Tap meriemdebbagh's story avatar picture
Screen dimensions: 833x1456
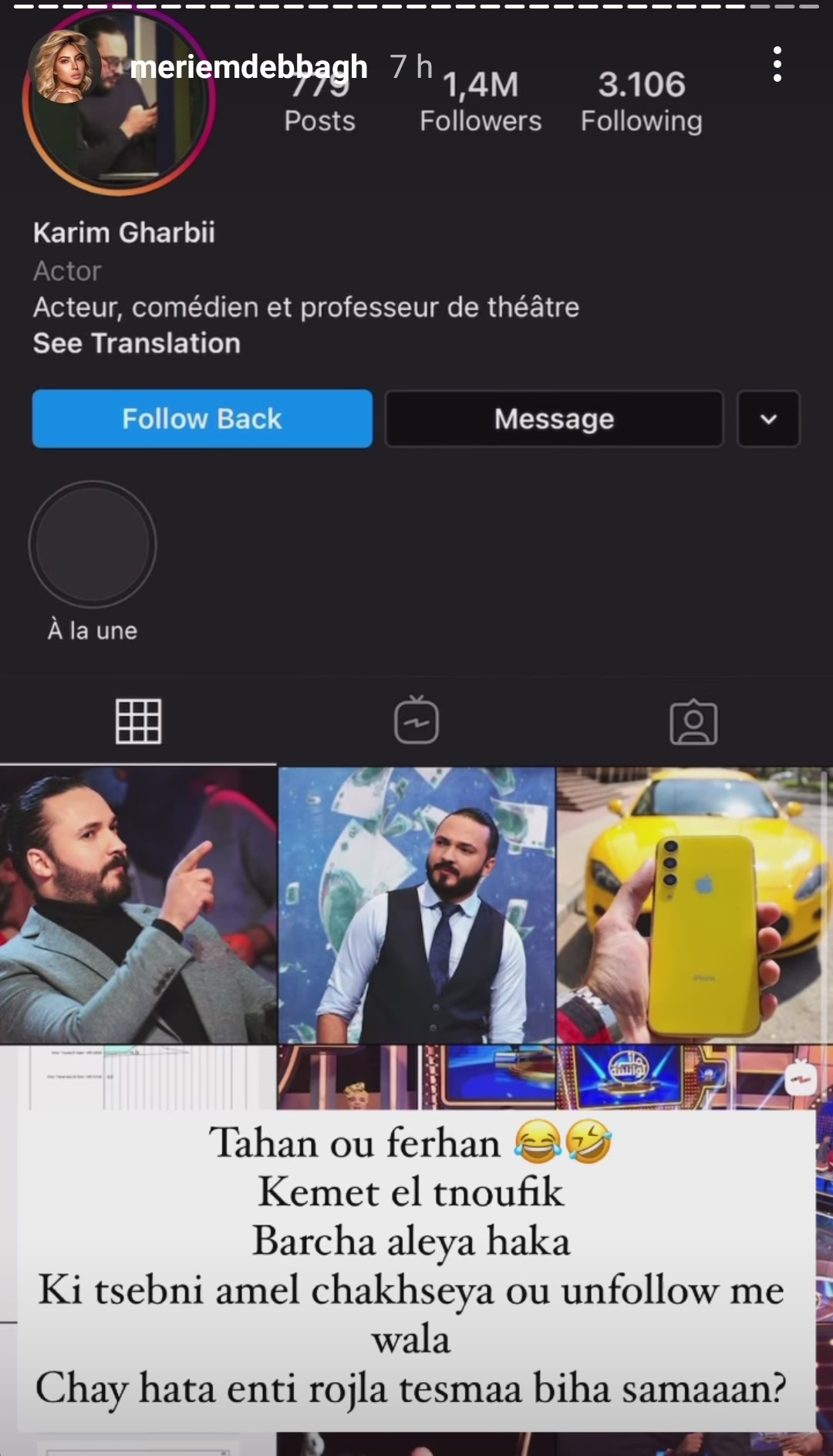(66, 67)
